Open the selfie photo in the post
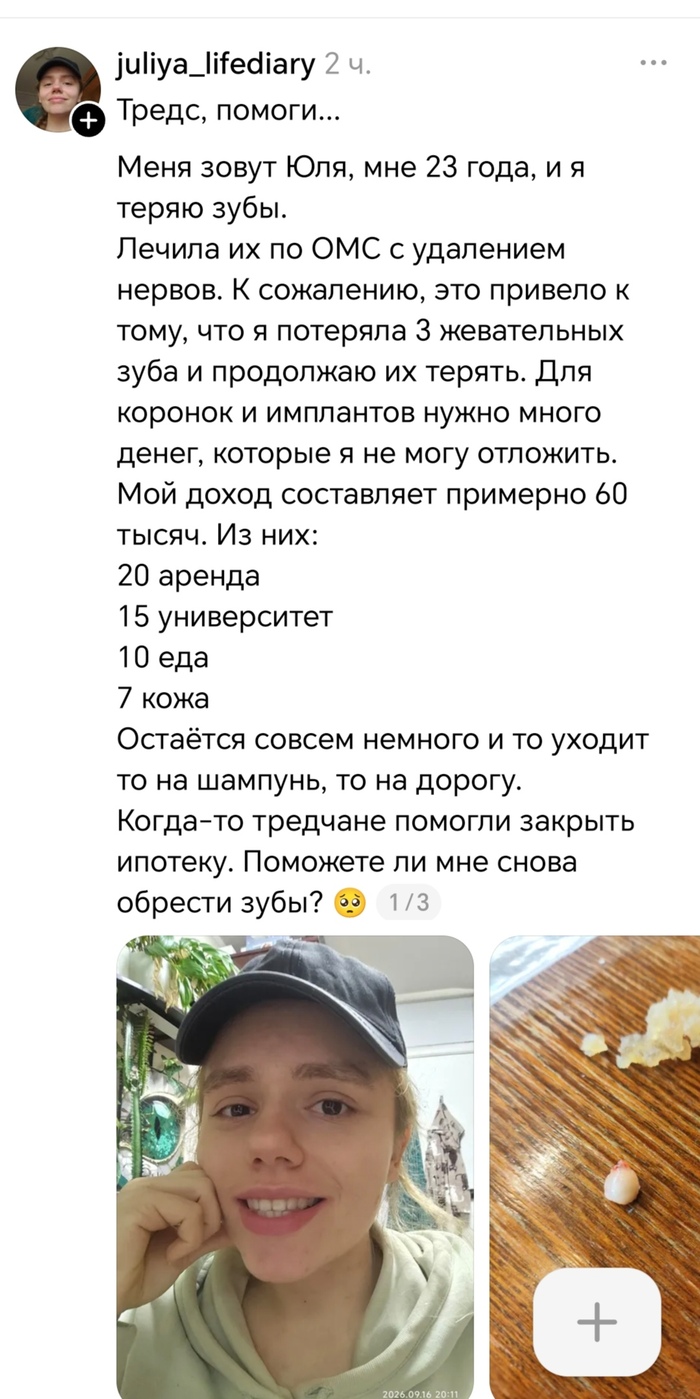700x1399 pixels. [x=295, y=1167]
